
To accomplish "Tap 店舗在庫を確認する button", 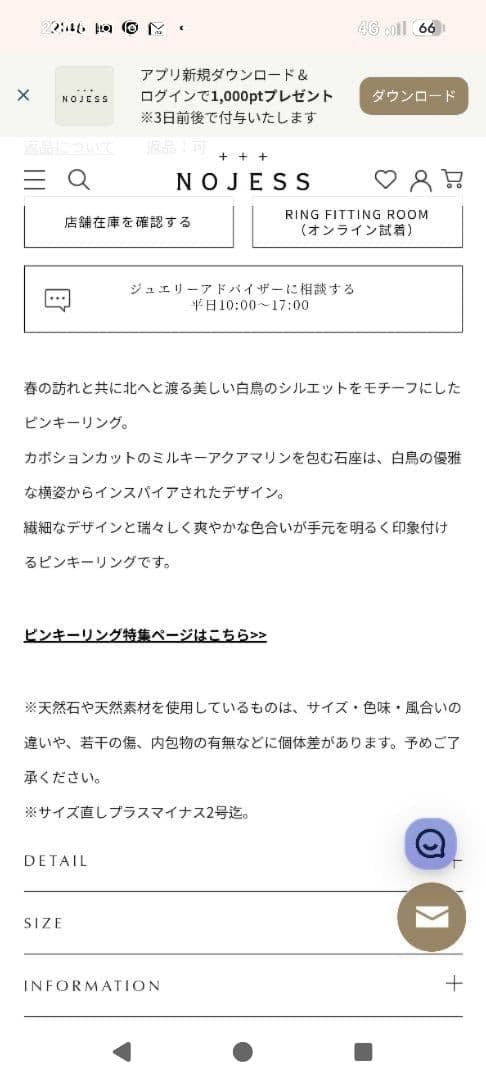I will 129,222.
